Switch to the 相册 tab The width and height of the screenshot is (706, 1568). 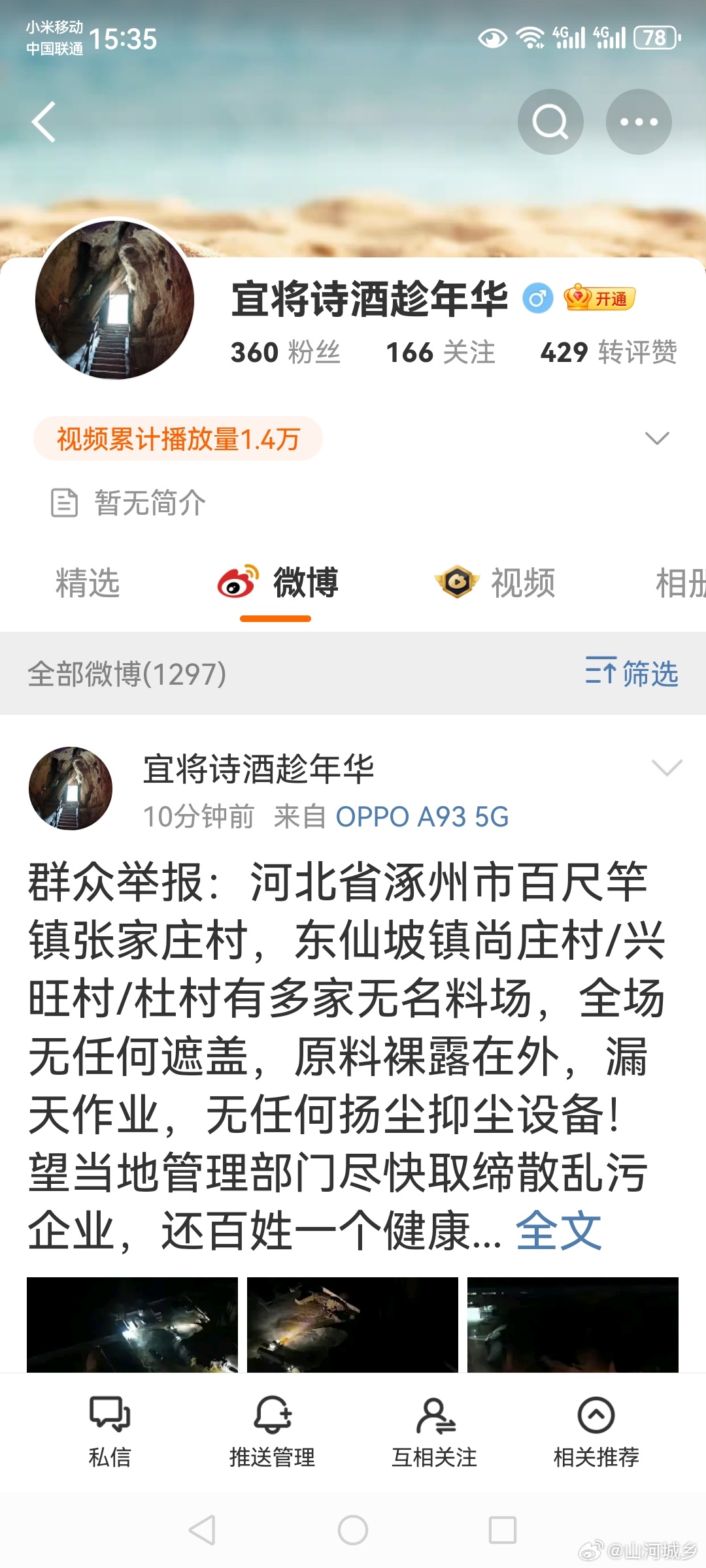pyautogui.click(x=680, y=583)
